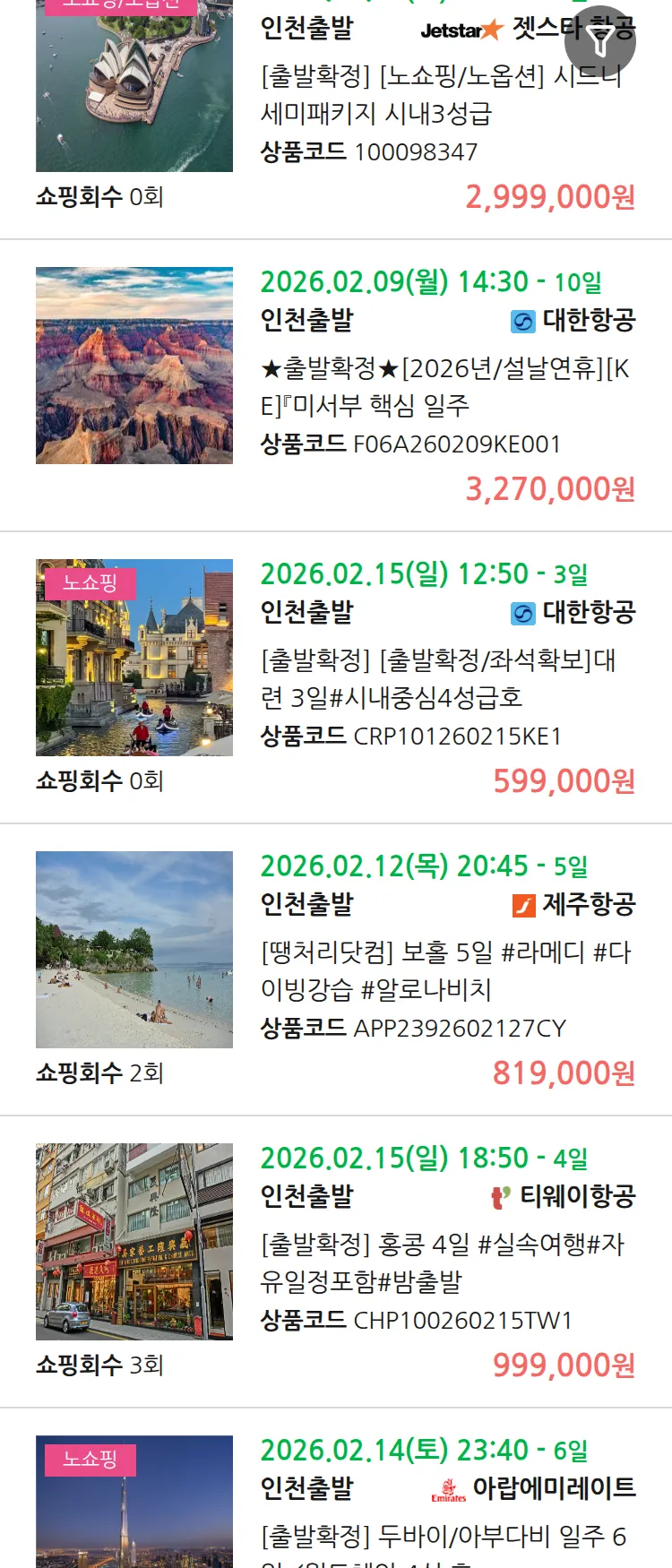Open the 대련 3일 package card
Image resolution: width=672 pixels, height=1568 pixels.
(x=438, y=678)
